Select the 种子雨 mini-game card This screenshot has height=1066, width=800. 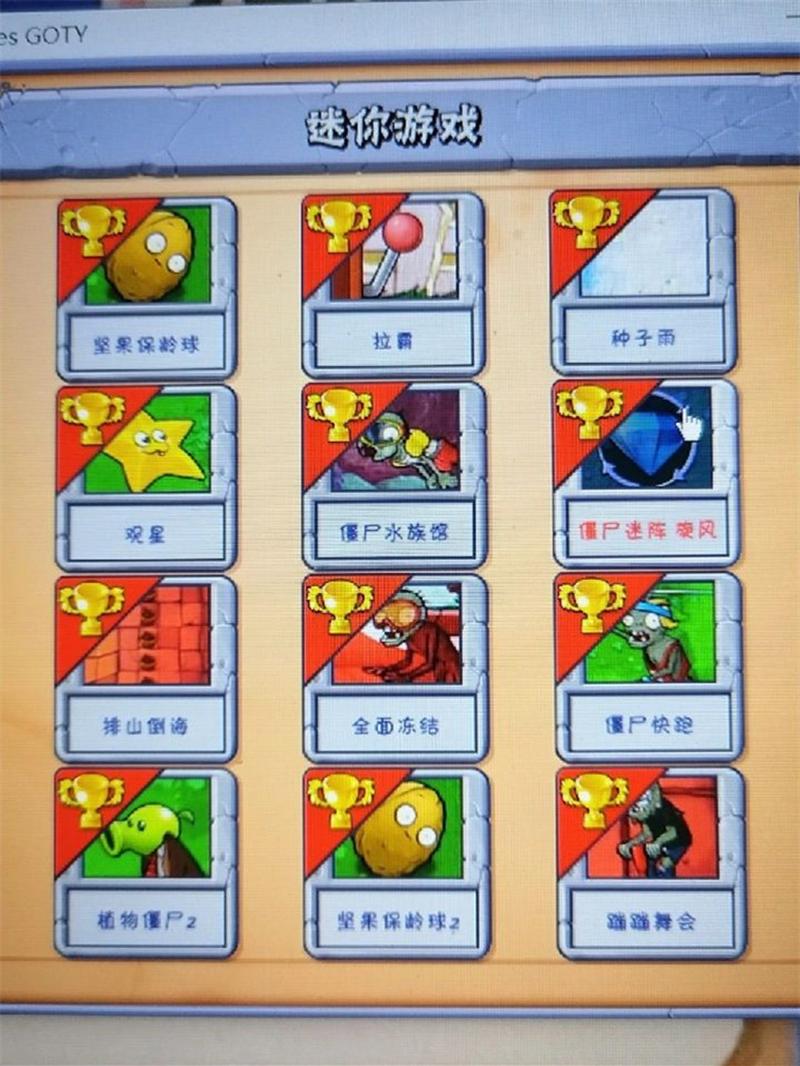click(643, 281)
